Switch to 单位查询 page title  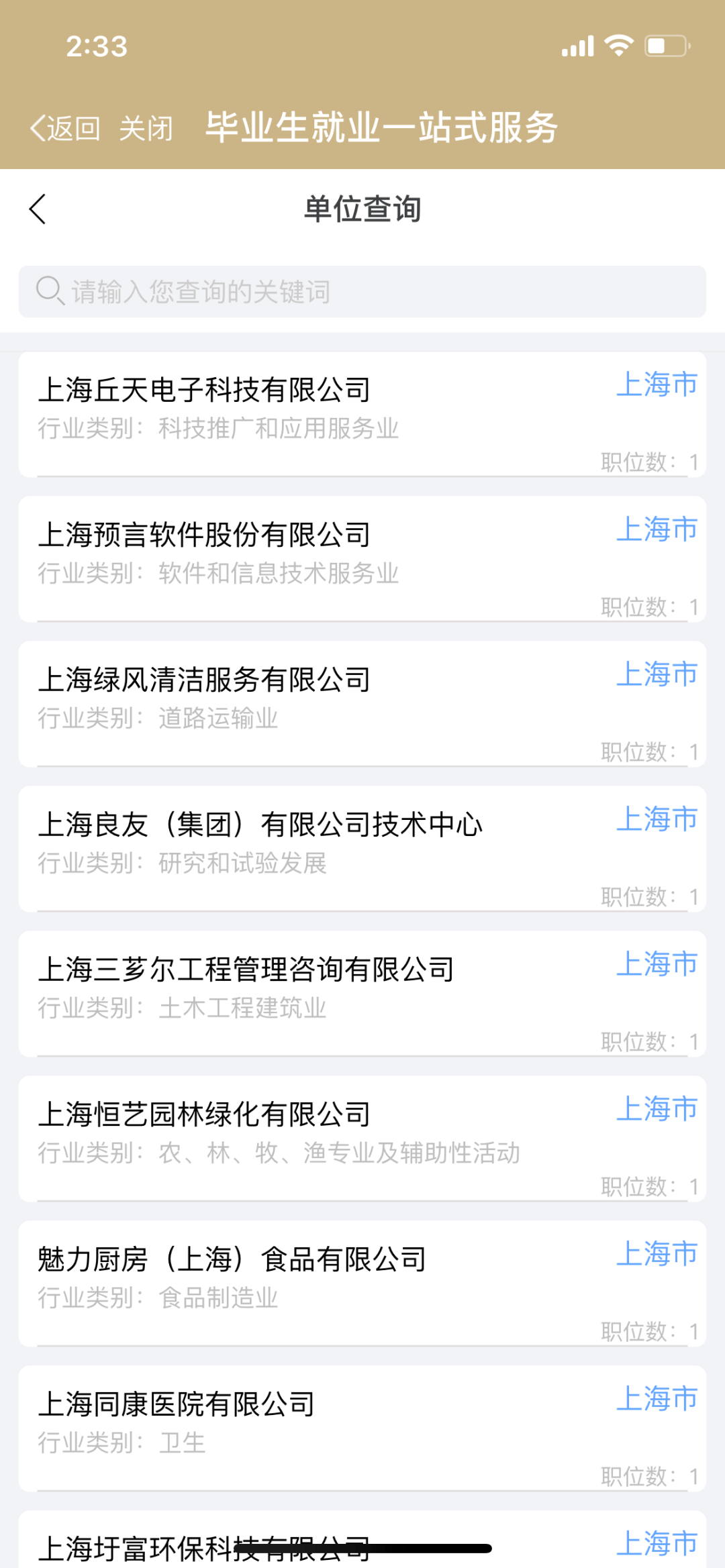point(362,209)
